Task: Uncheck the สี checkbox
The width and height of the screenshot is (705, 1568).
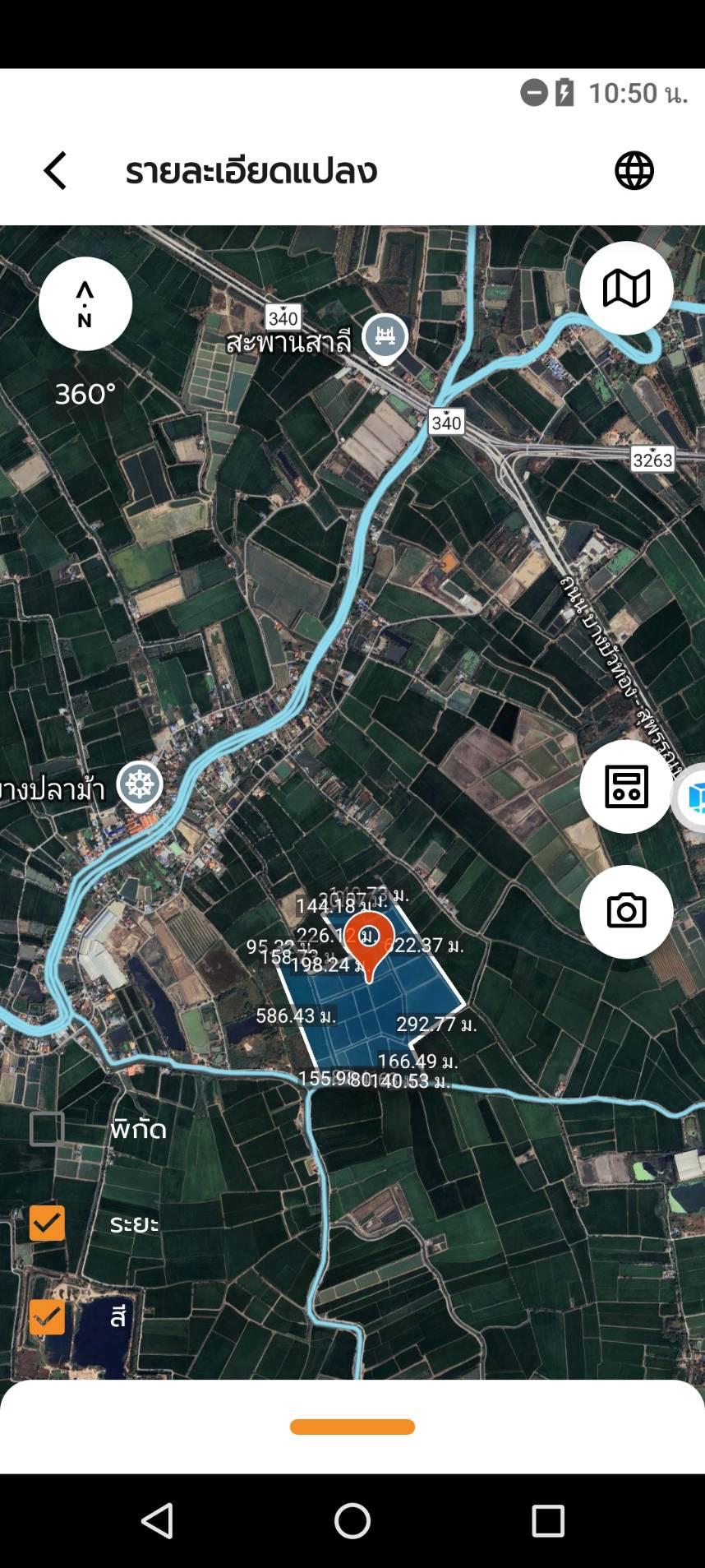Action: click(47, 1317)
